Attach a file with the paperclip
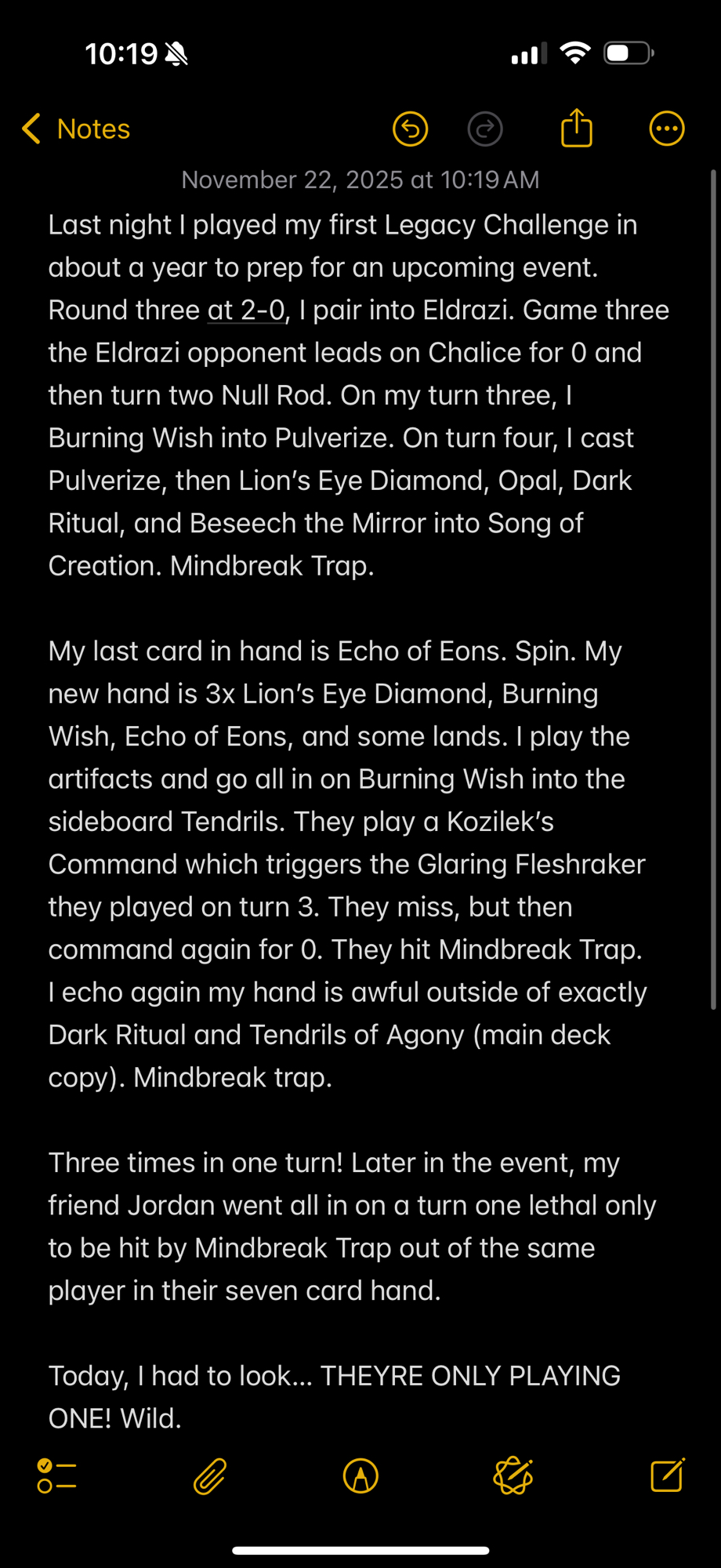 pyautogui.click(x=209, y=1476)
